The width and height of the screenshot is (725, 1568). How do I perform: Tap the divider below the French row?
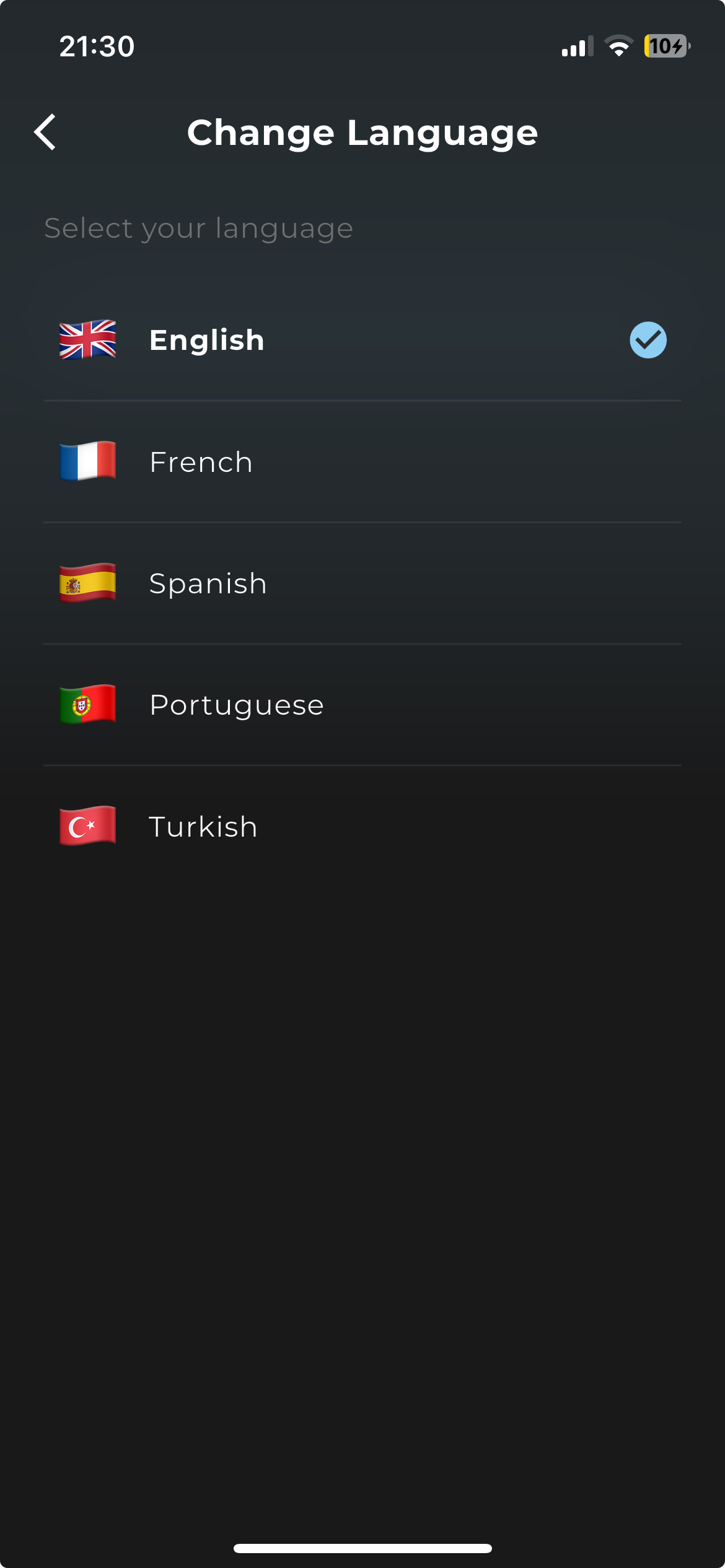pos(362,522)
